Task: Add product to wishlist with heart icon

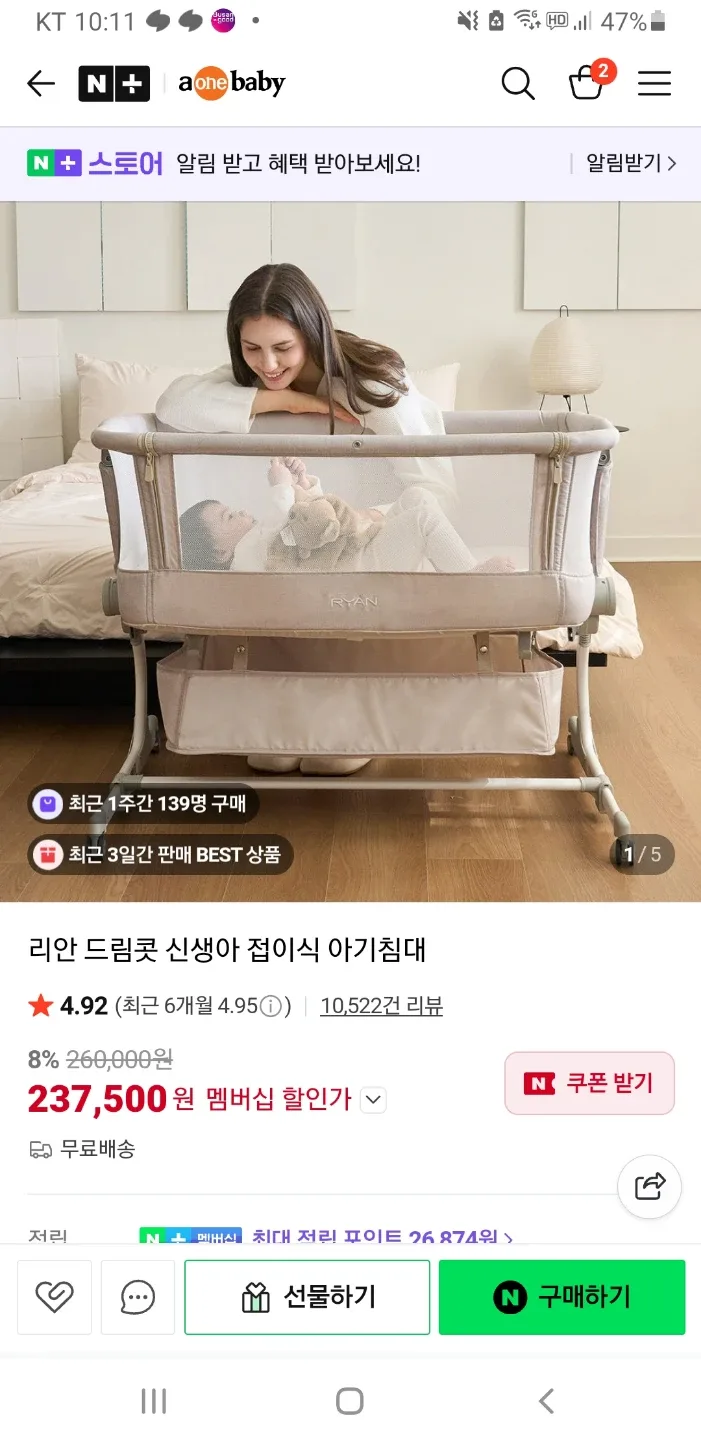Action: [54, 1297]
